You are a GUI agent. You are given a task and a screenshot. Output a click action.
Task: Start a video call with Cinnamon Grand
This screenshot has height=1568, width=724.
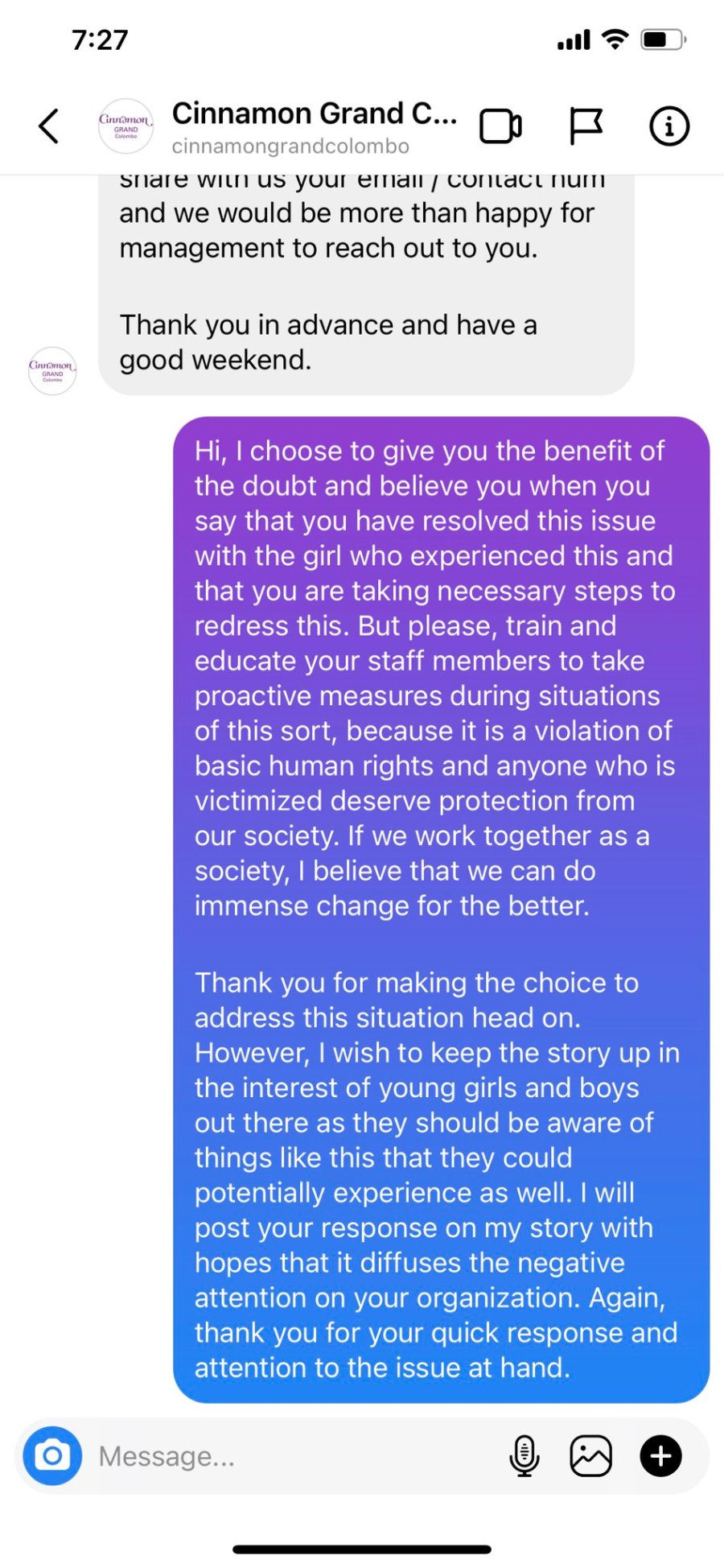coord(500,126)
